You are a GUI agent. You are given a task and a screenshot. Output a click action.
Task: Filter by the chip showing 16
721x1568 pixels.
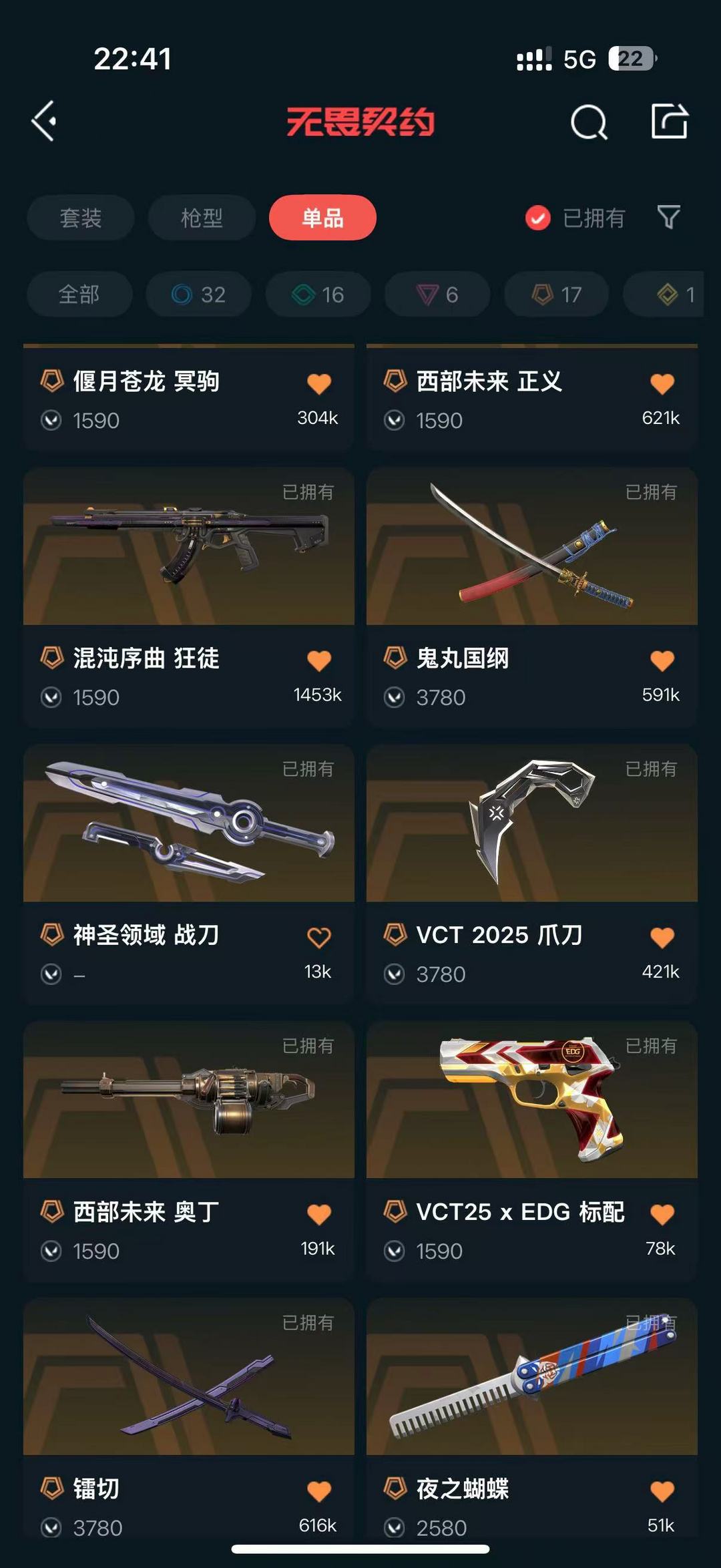[318, 294]
